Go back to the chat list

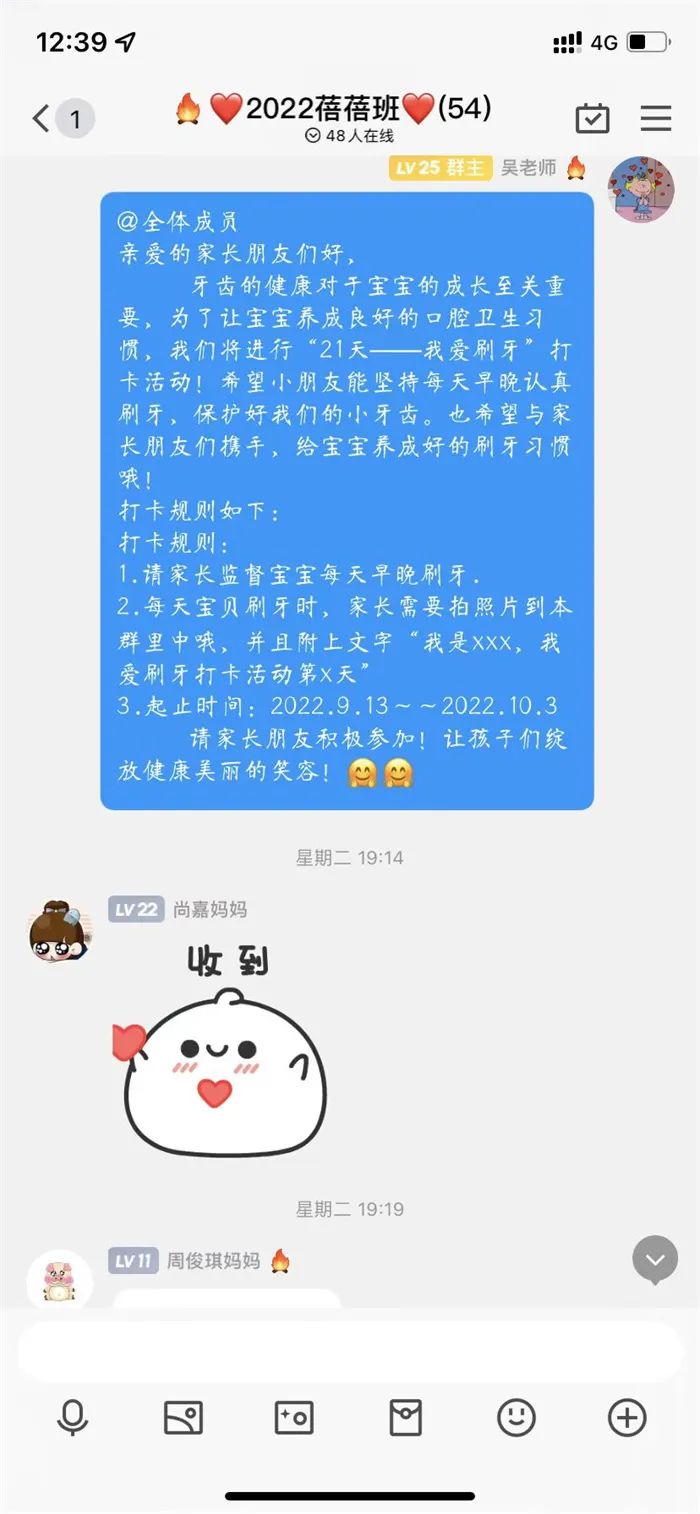tap(42, 119)
